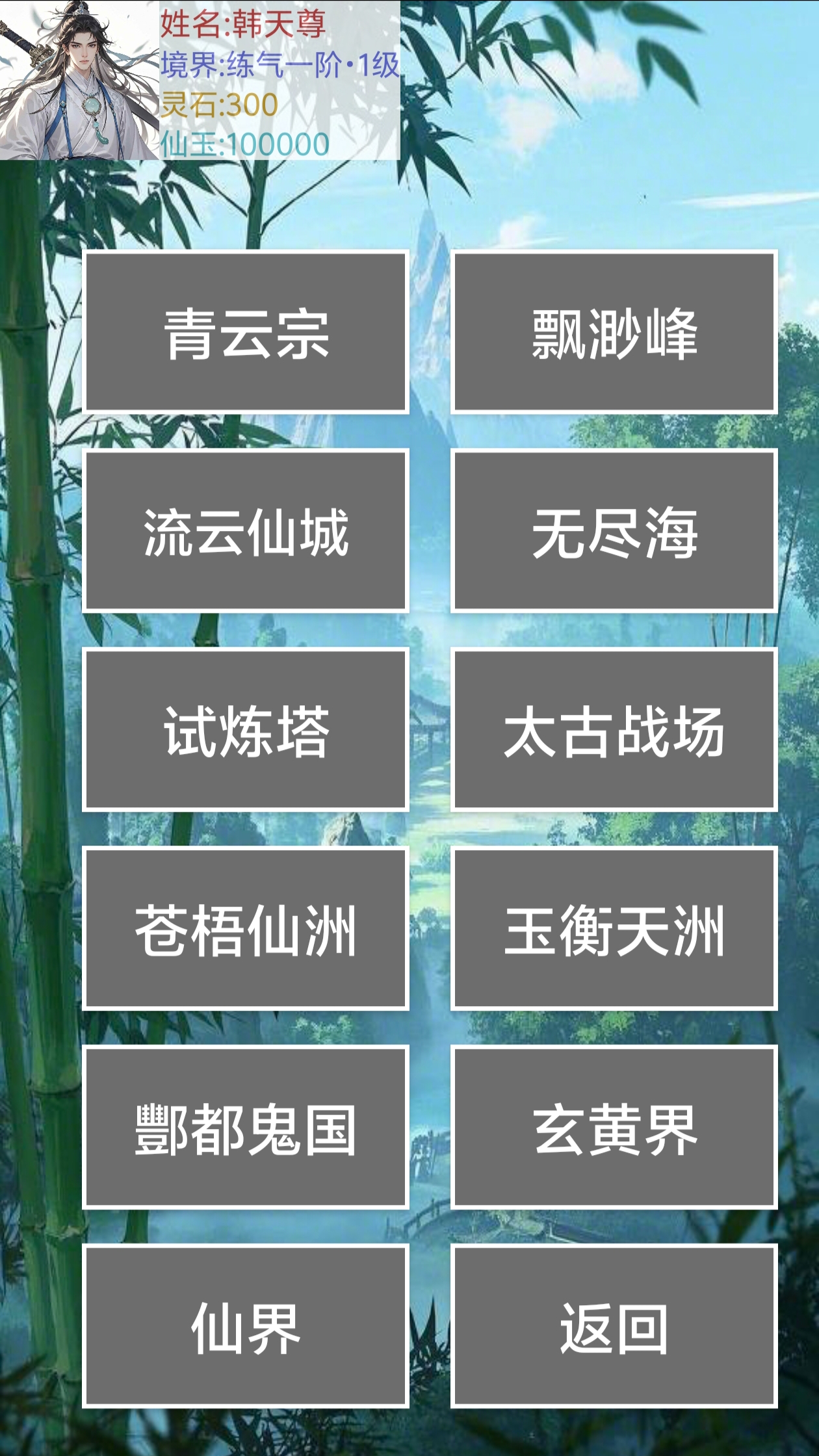The height and width of the screenshot is (1456, 819).
Task: Select 太古战场
Action: pos(614,731)
